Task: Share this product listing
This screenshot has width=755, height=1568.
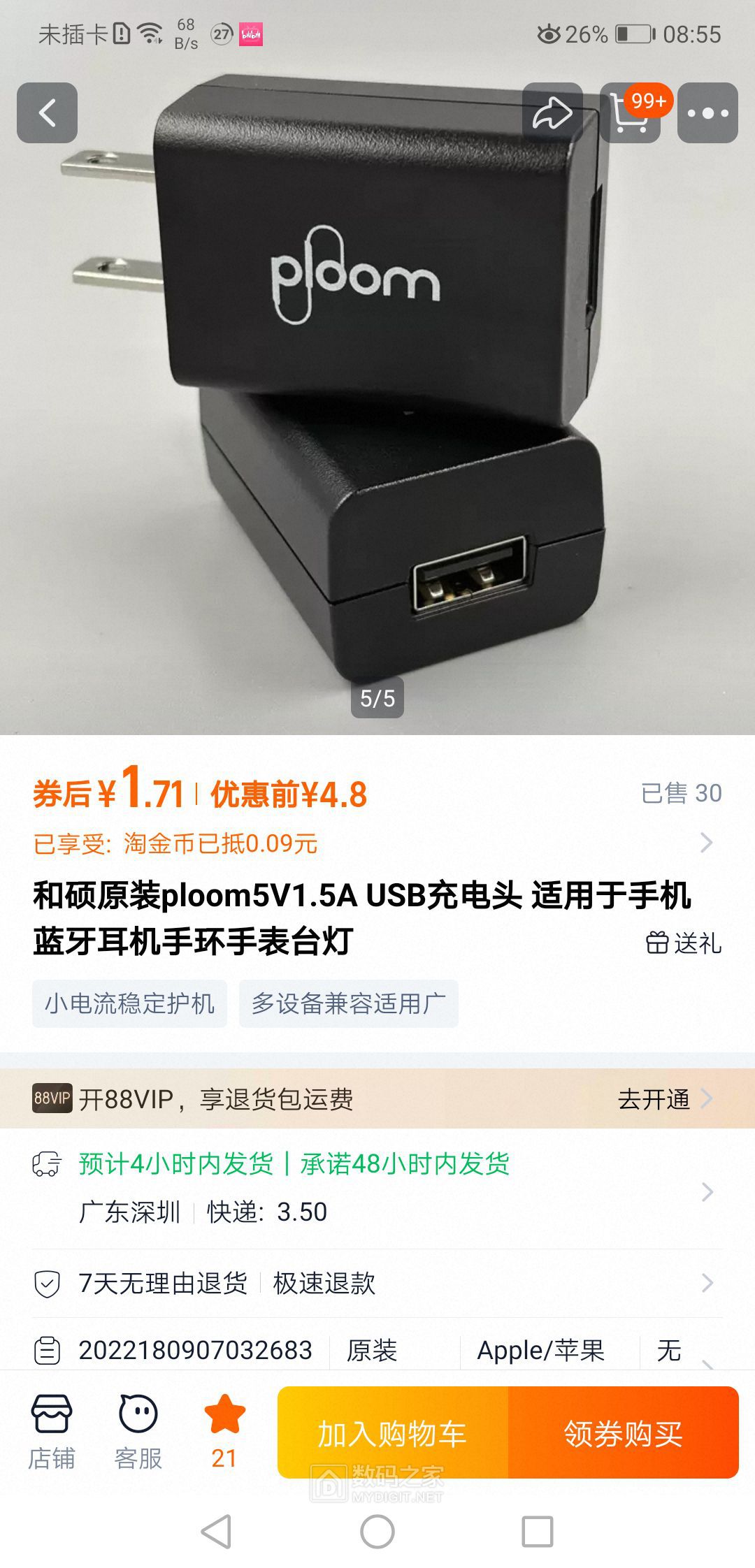Action: [x=552, y=113]
